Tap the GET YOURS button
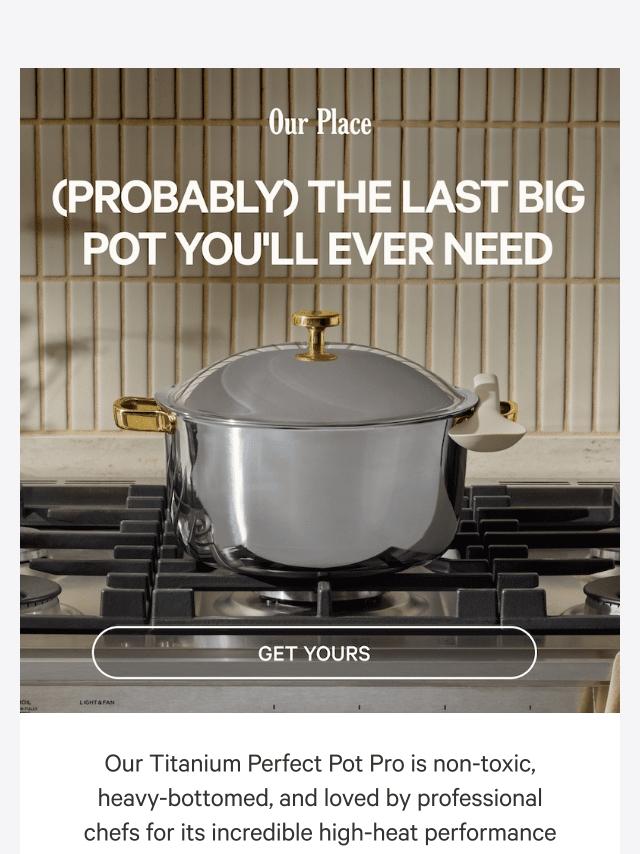This screenshot has width=640, height=854. click(x=314, y=653)
